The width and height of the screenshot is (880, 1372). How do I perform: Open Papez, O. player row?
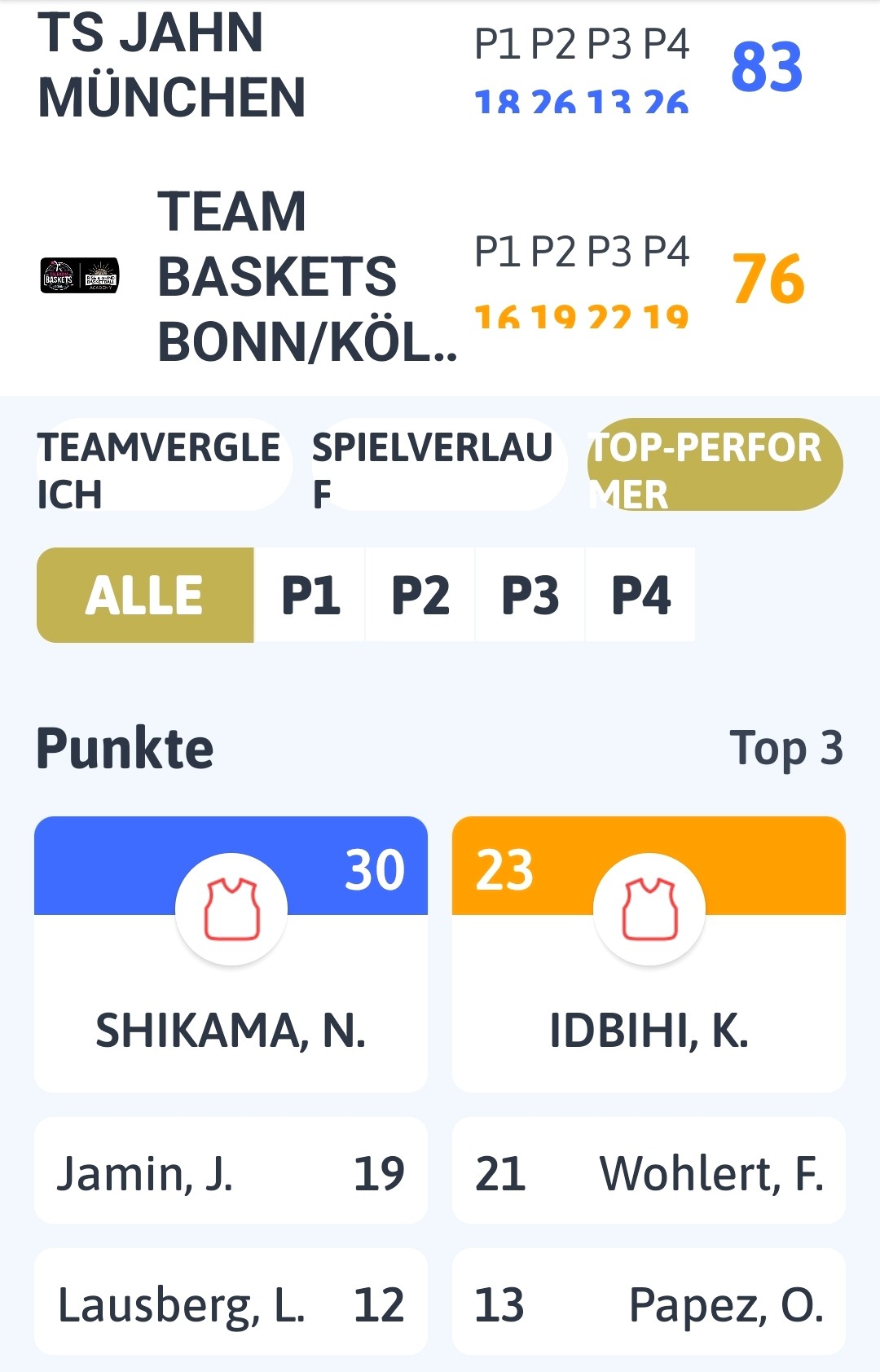point(649,1302)
